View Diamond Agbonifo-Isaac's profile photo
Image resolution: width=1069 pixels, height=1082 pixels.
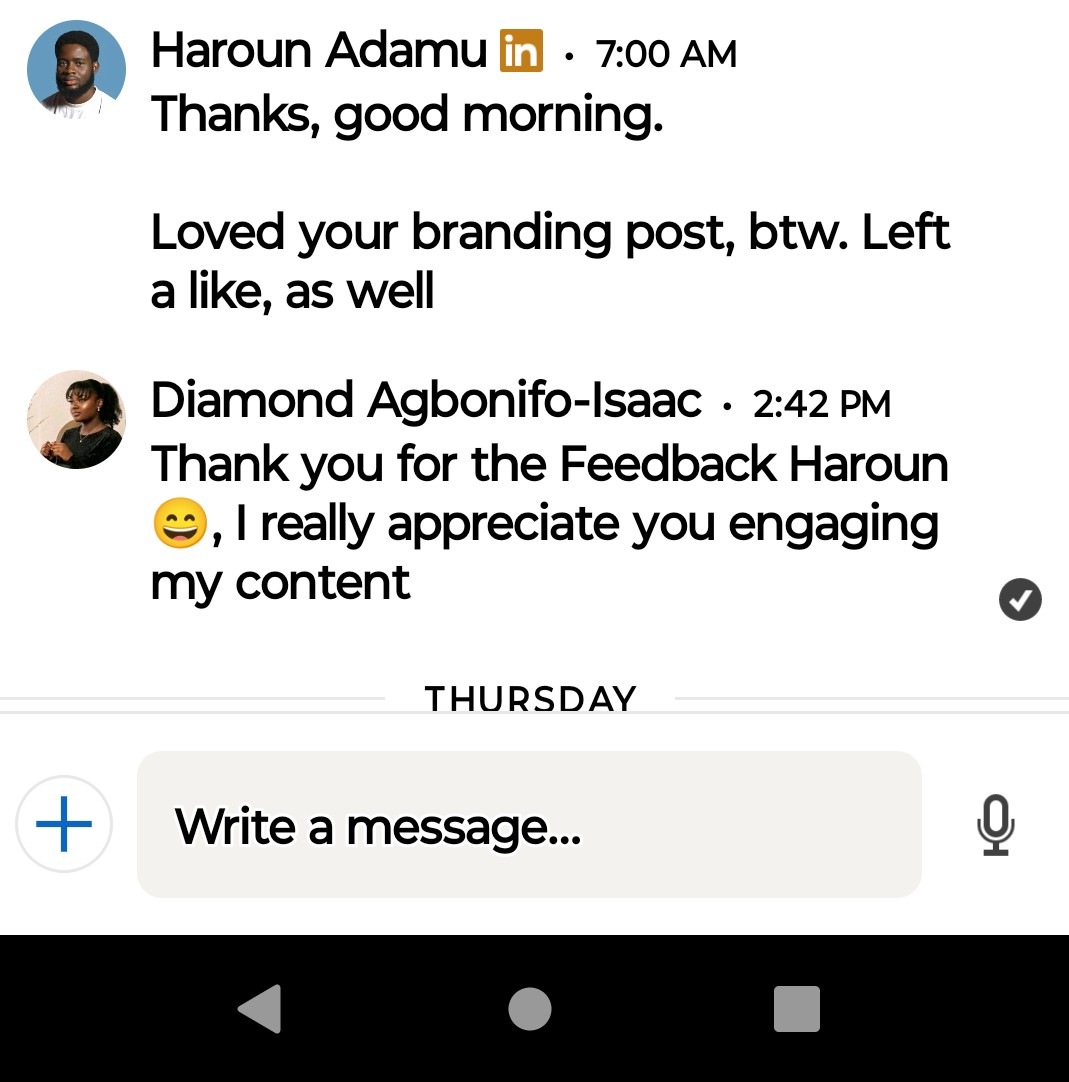coord(76,419)
